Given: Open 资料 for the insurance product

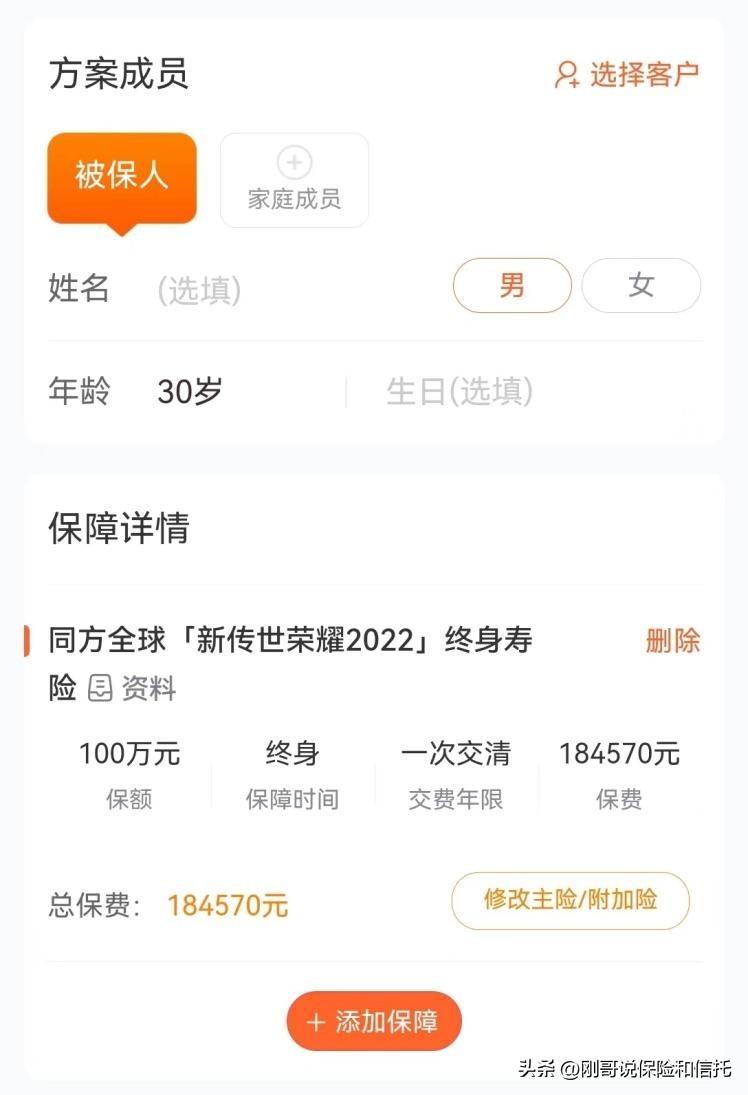Looking at the screenshot, I should (x=132, y=688).
